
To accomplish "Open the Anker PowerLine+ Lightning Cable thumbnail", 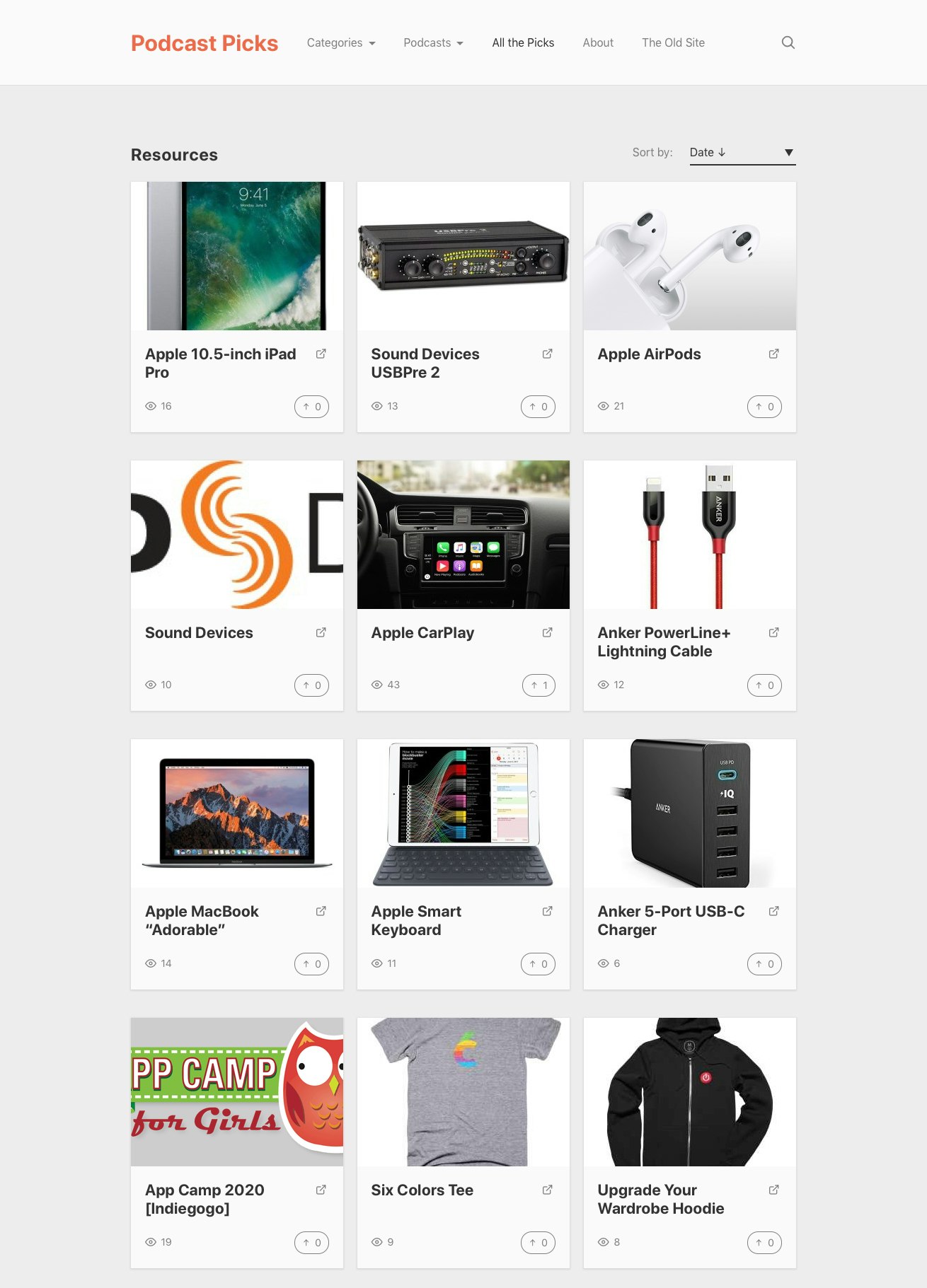I will click(689, 535).
